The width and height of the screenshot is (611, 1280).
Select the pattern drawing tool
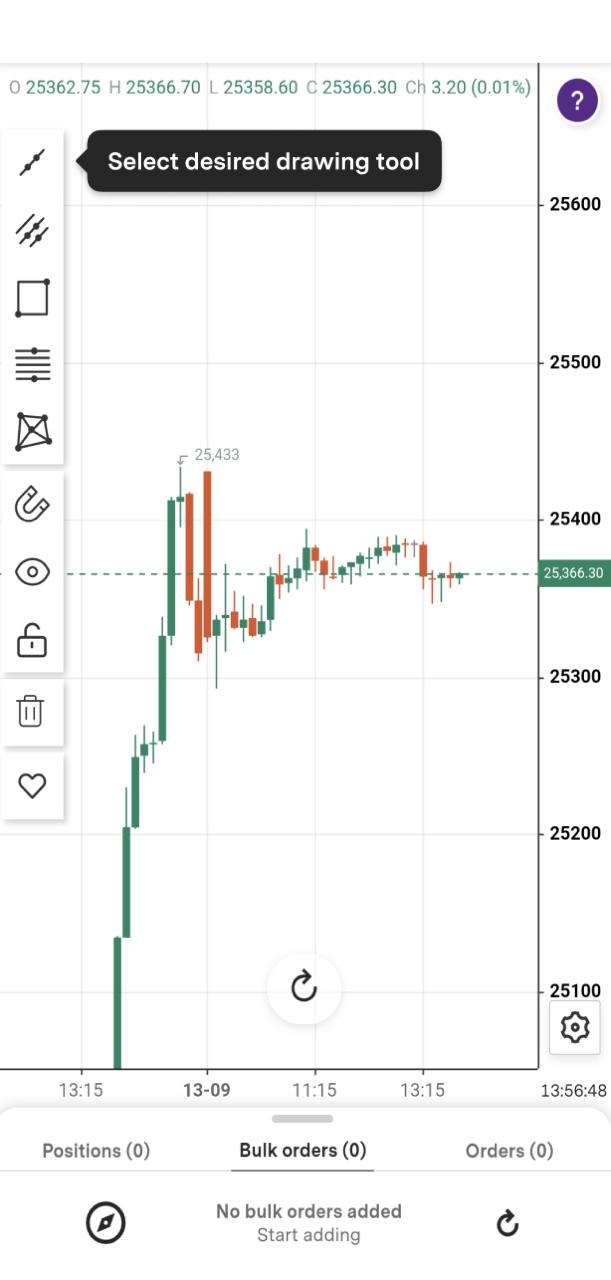[32, 431]
